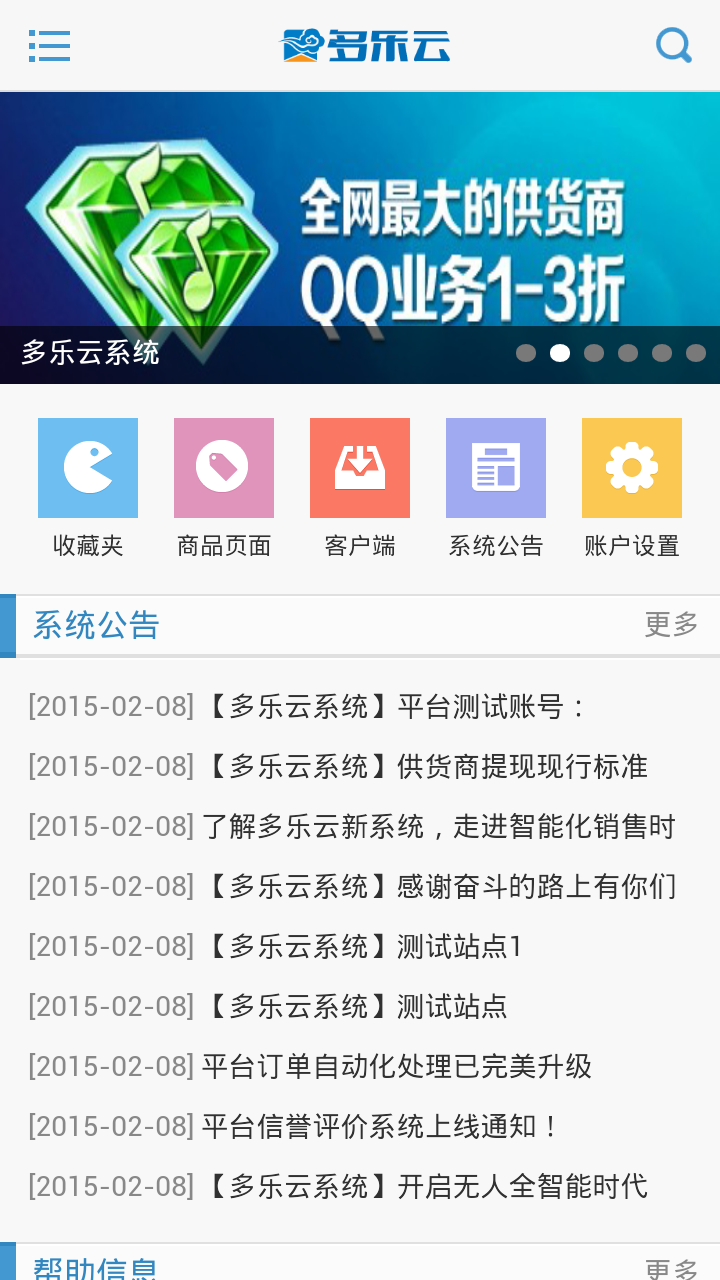Select the 商品页面 product page icon
Screen dimensions: 720x1280
[223, 467]
